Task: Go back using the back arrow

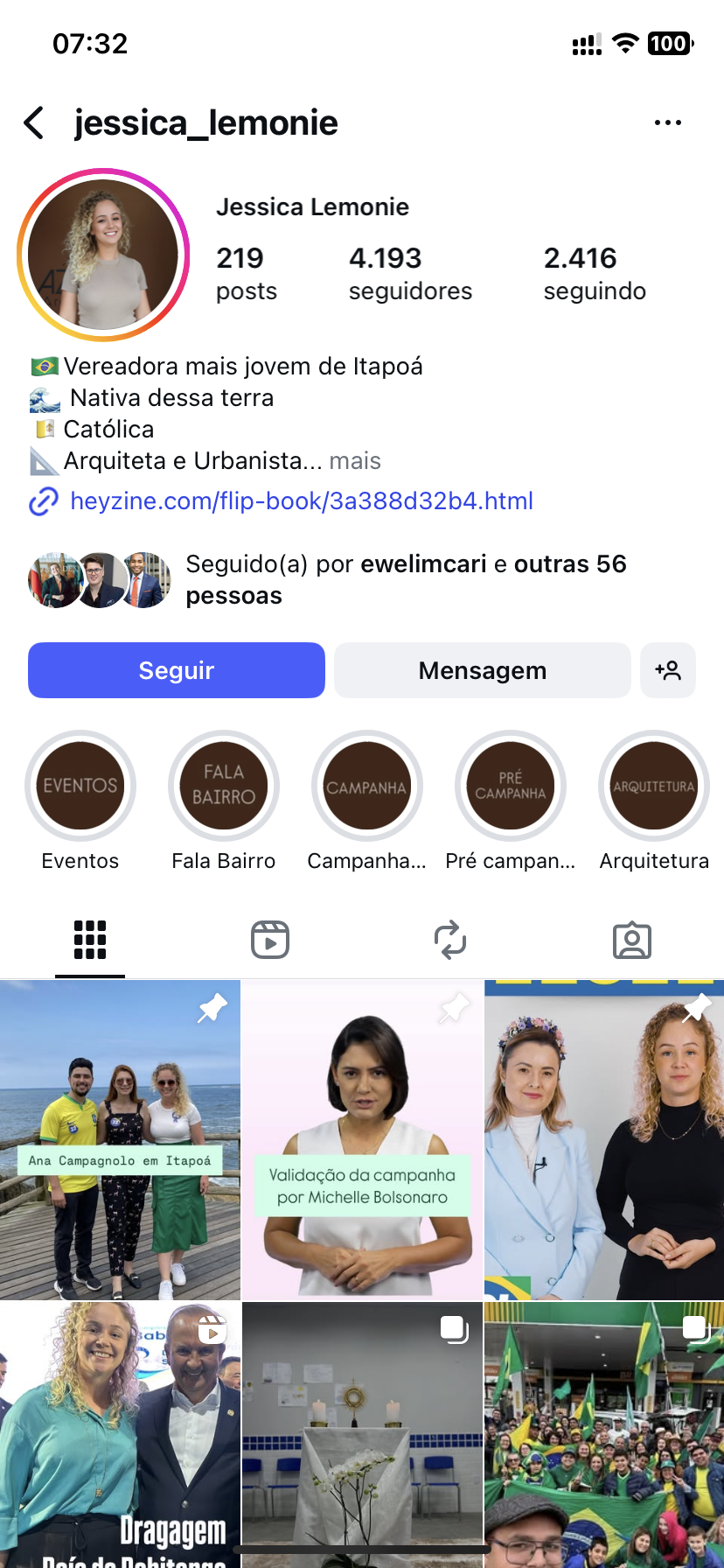Action: coord(34,123)
